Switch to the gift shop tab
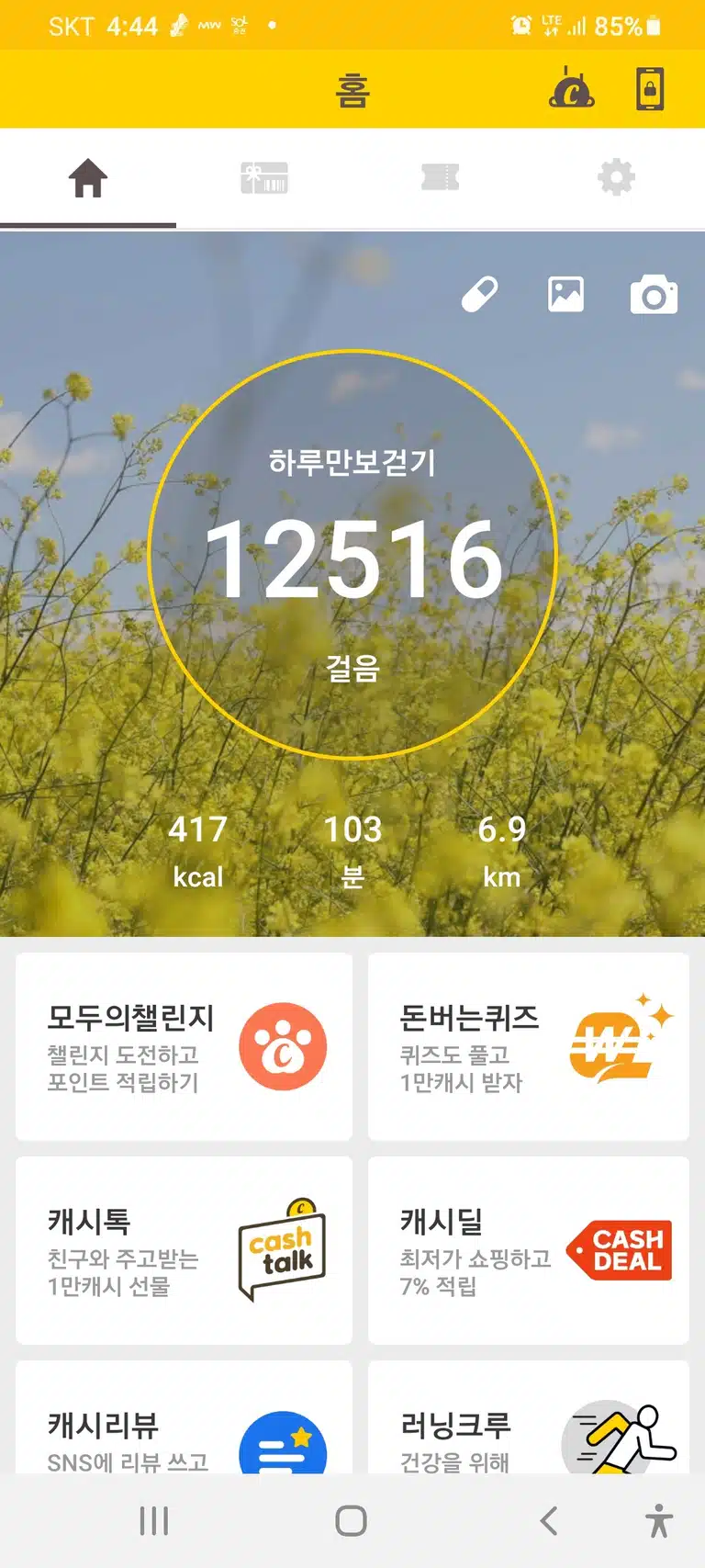705x1568 pixels. [264, 177]
